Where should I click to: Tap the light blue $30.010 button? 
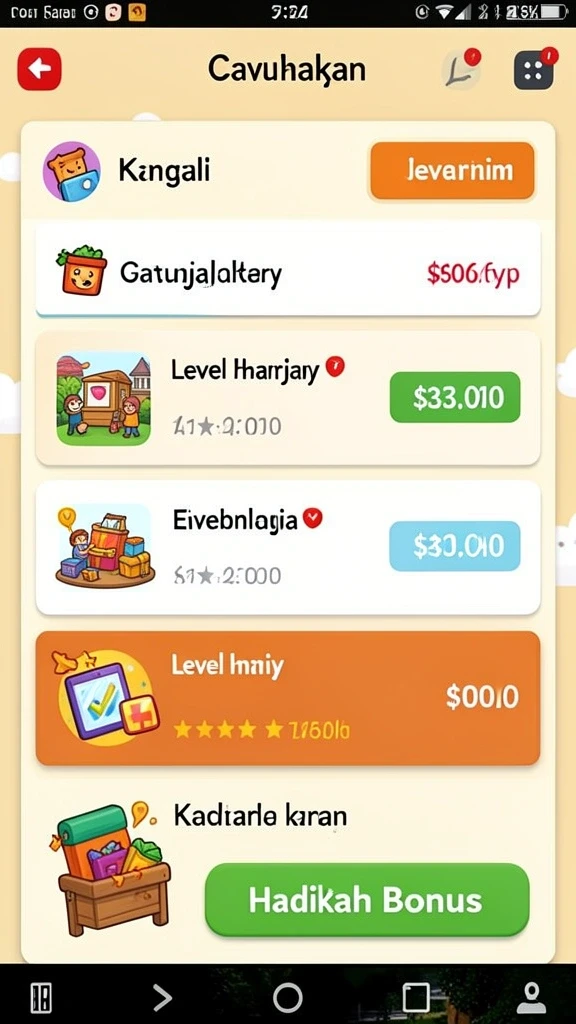pyautogui.click(x=455, y=546)
